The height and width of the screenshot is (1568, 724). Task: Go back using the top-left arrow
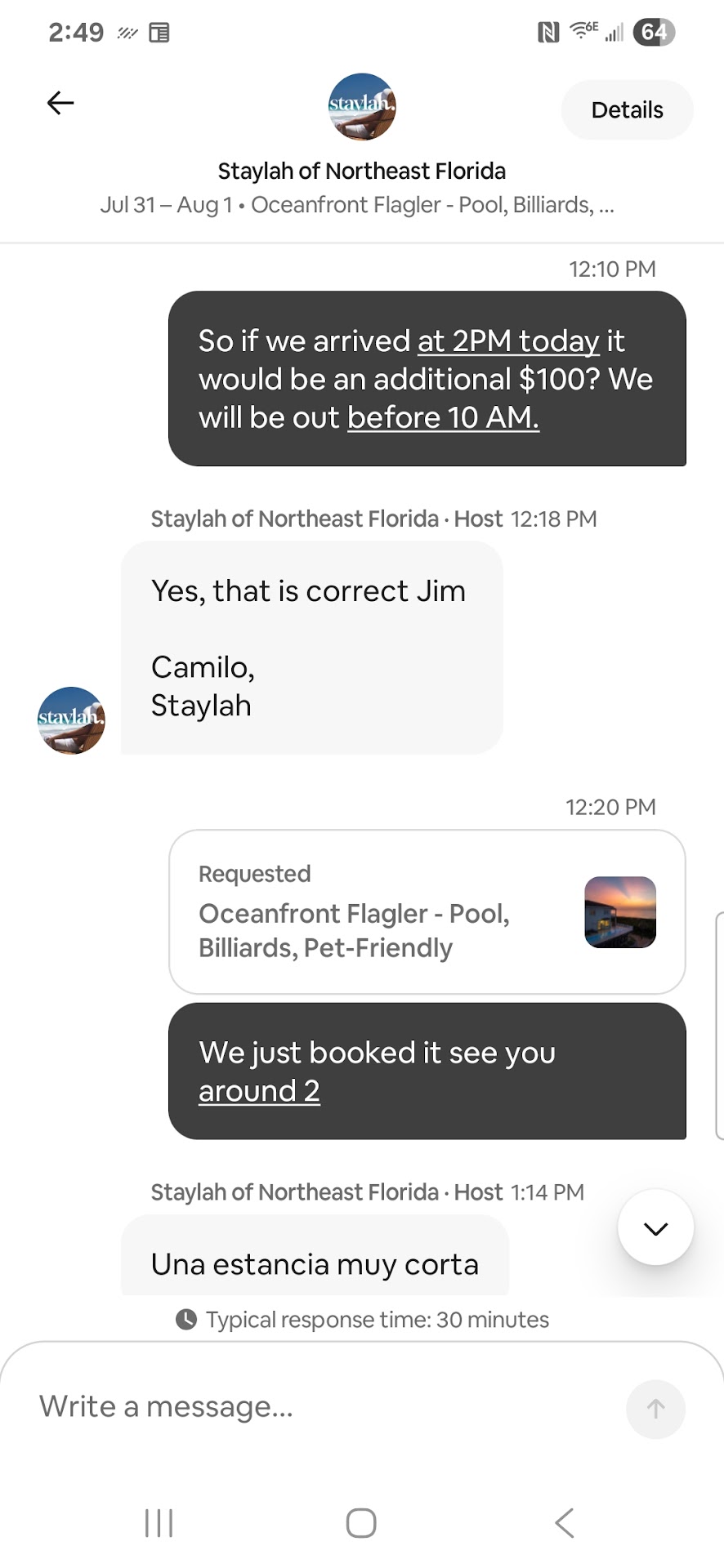(x=60, y=103)
